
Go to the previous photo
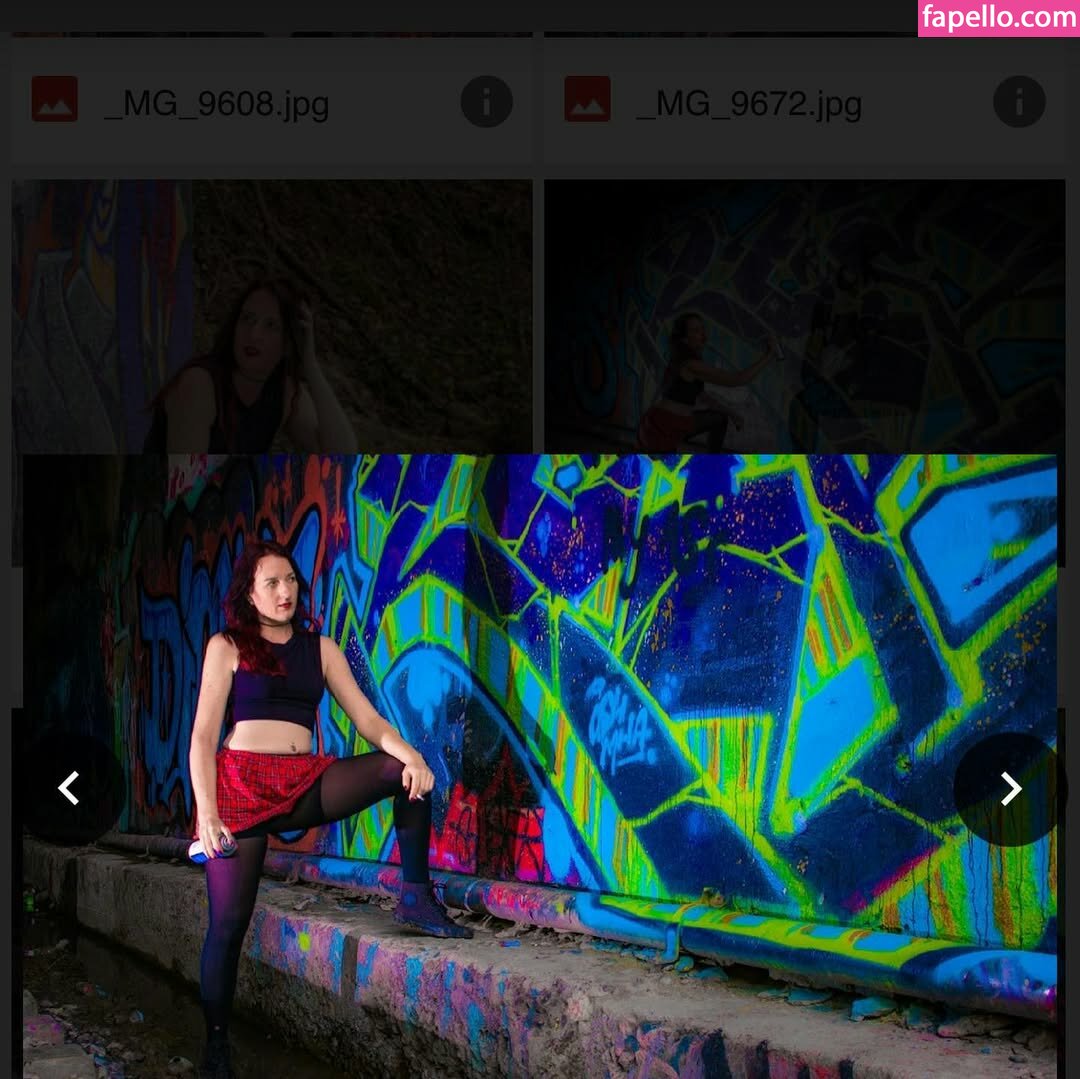[x=68, y=788]
